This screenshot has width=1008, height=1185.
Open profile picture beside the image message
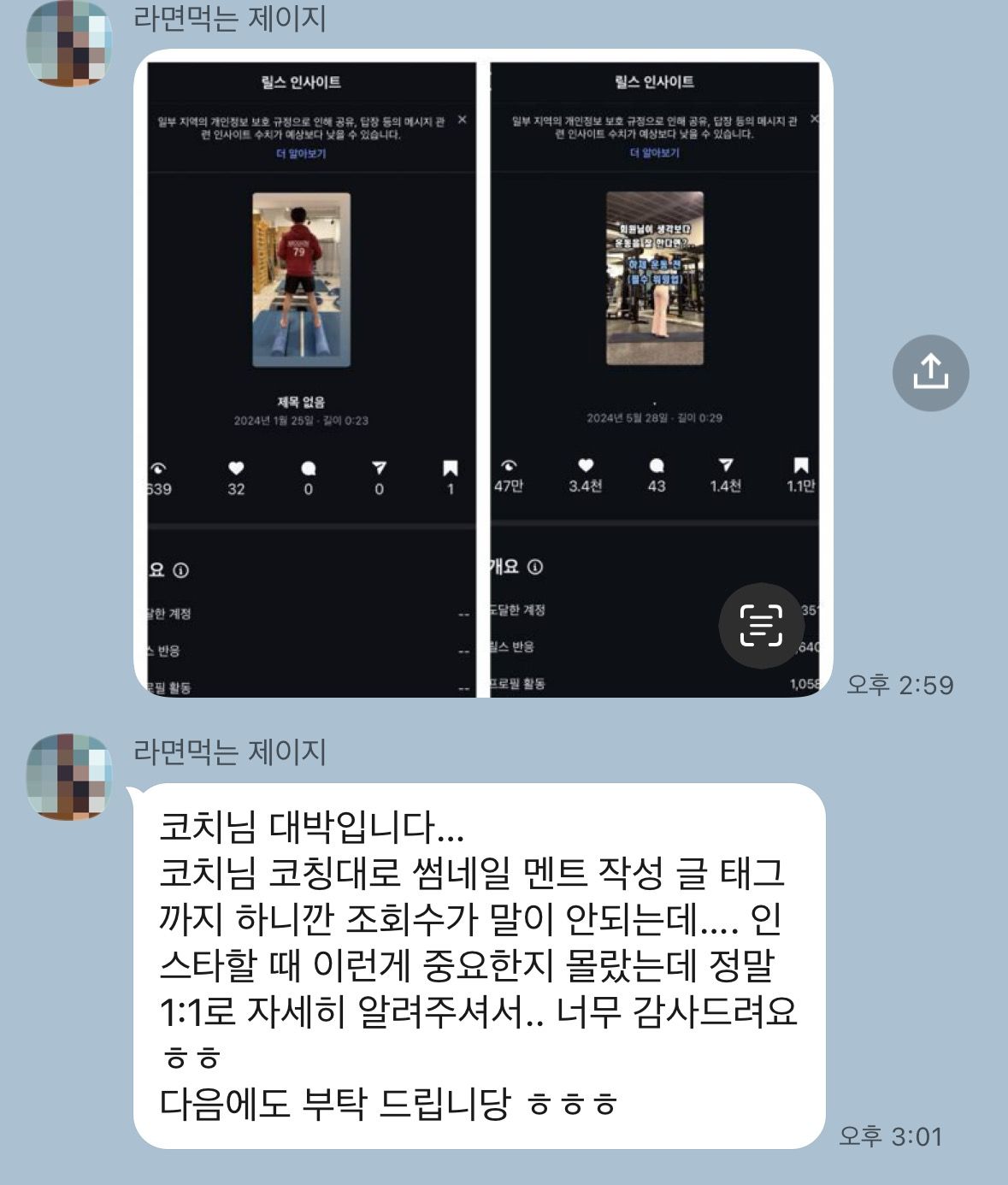click(x=69, y=43)
